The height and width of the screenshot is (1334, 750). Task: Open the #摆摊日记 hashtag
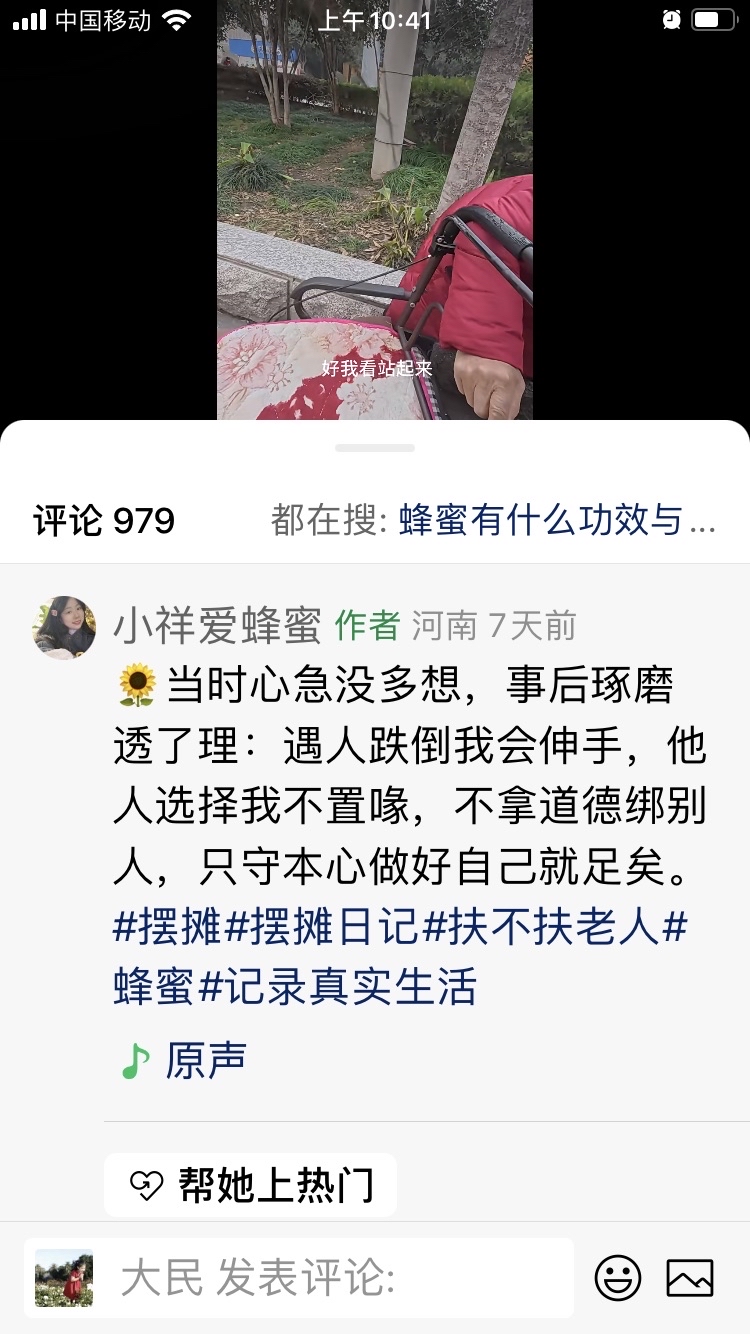point(322,928)
